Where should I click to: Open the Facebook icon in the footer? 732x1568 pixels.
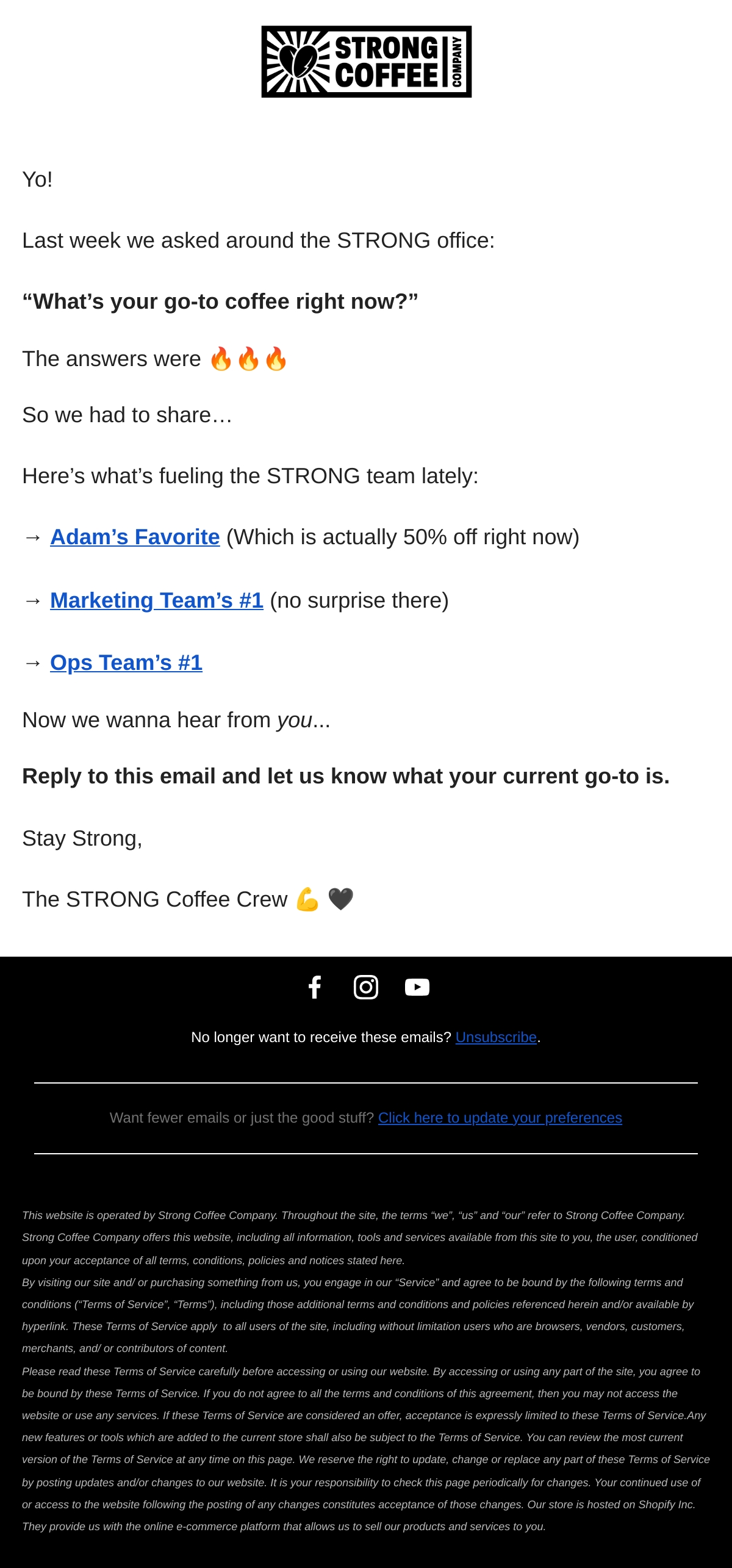pos(315,987)
